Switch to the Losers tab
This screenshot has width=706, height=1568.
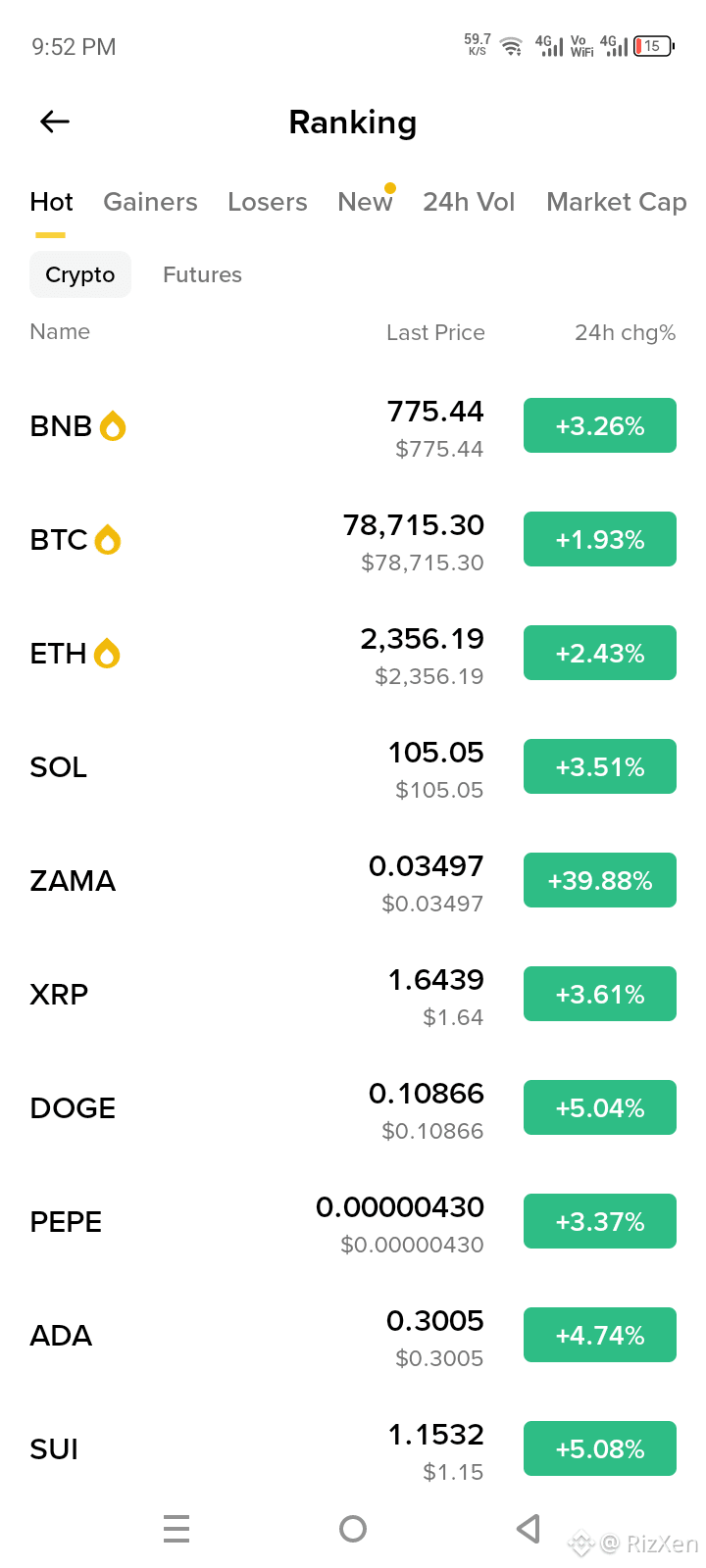[267, 202]
